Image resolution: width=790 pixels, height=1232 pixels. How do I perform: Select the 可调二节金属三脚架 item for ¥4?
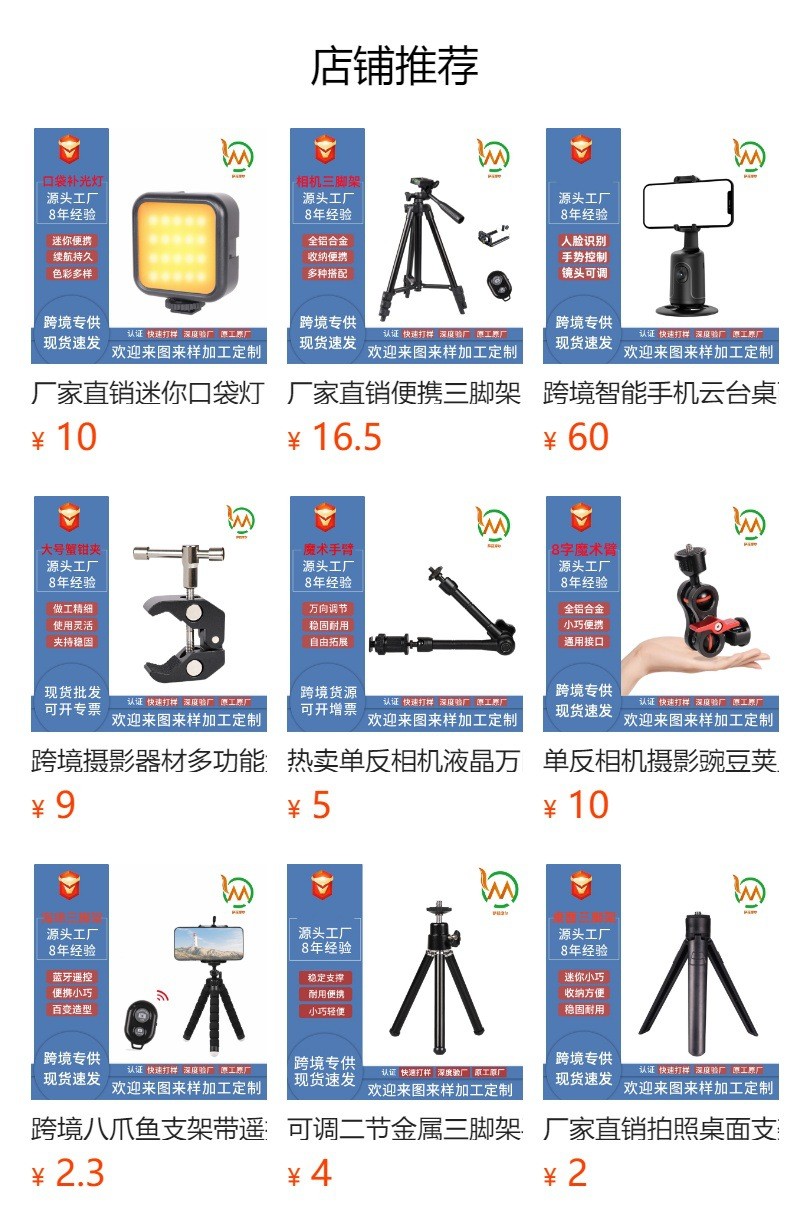405,982
